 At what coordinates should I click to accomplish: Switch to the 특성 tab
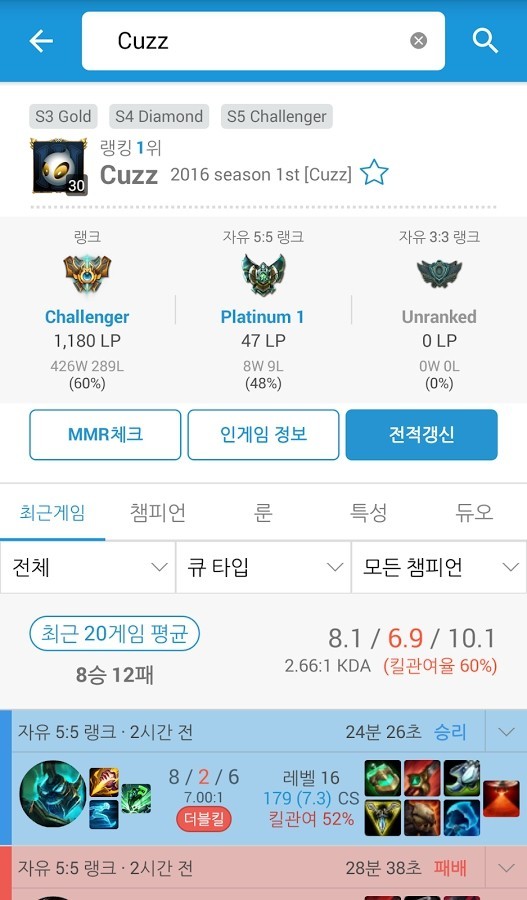tap(369, 512)
